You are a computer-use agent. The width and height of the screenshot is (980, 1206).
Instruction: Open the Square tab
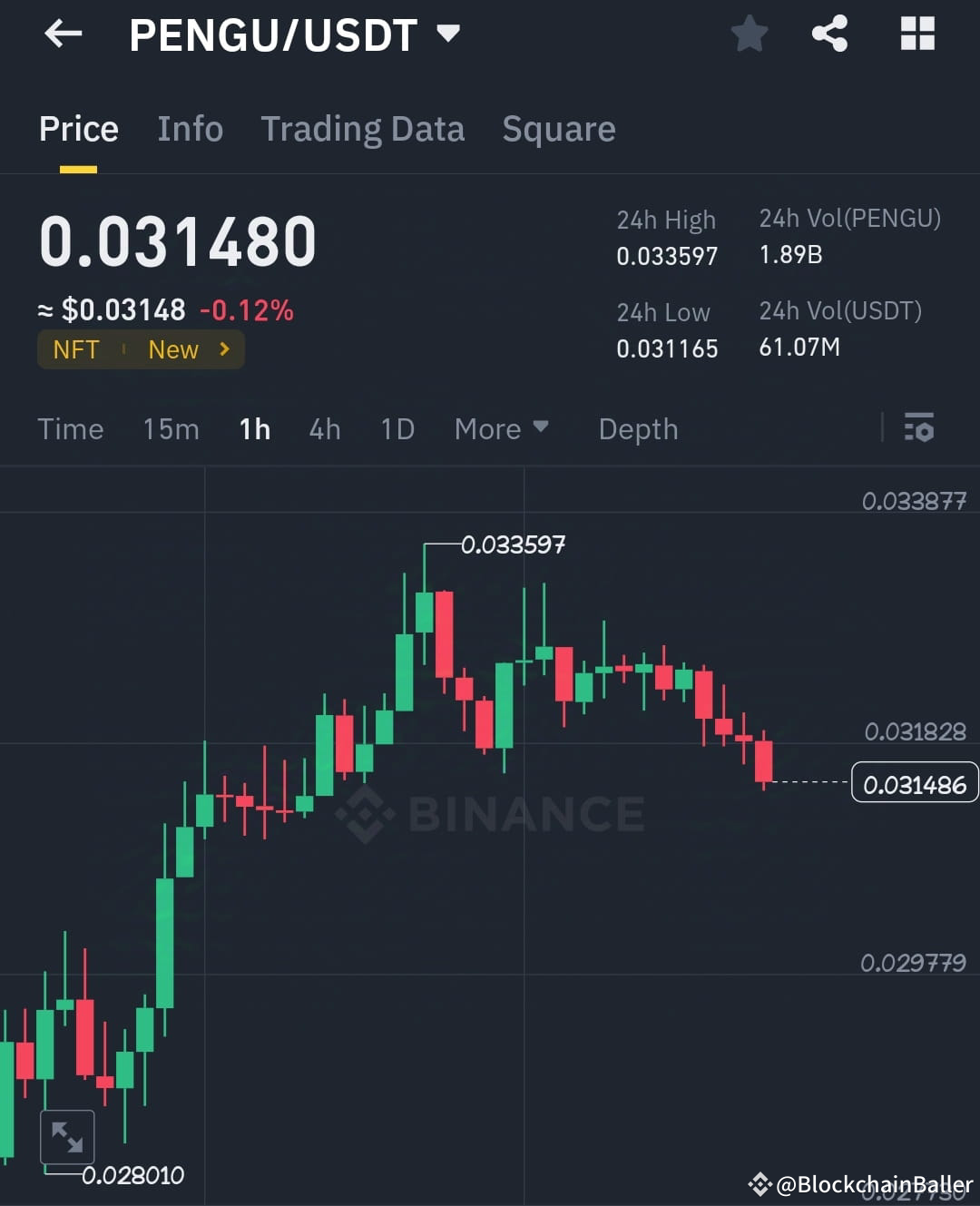pos(559,129)
